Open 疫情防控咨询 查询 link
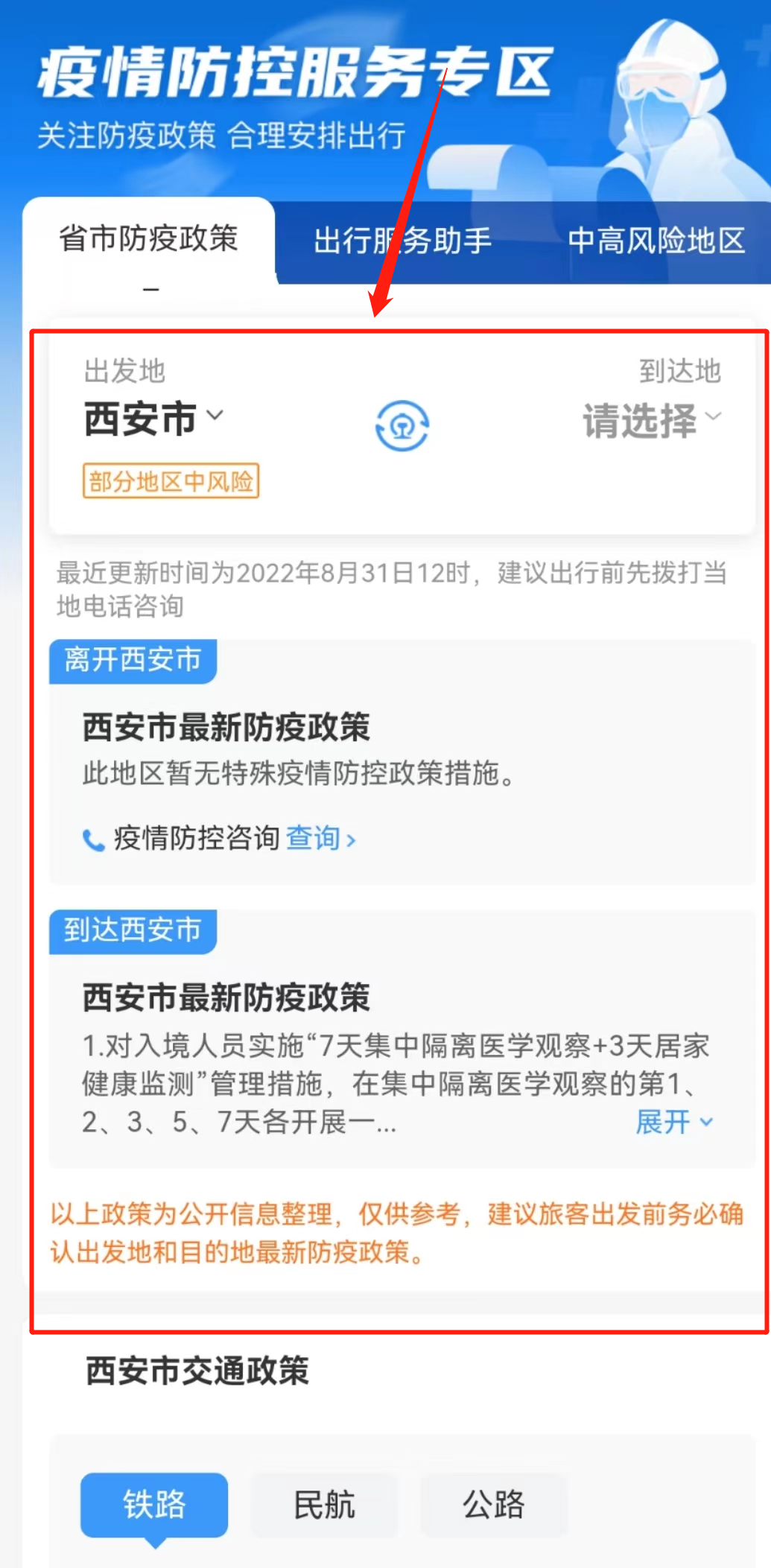 tap(320, 839)
